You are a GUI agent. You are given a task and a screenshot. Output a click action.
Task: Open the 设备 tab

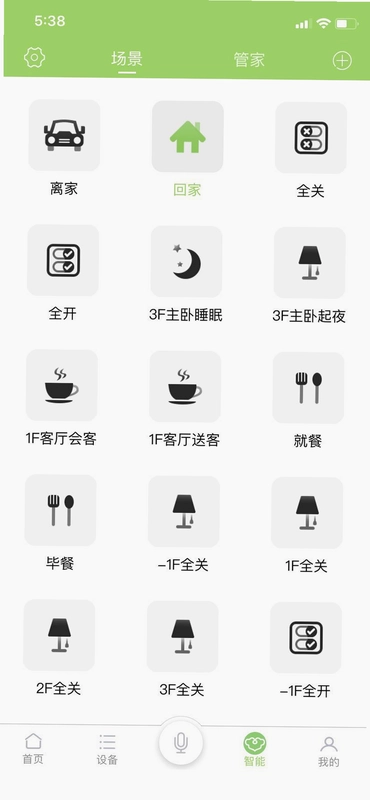coord(107,749)
